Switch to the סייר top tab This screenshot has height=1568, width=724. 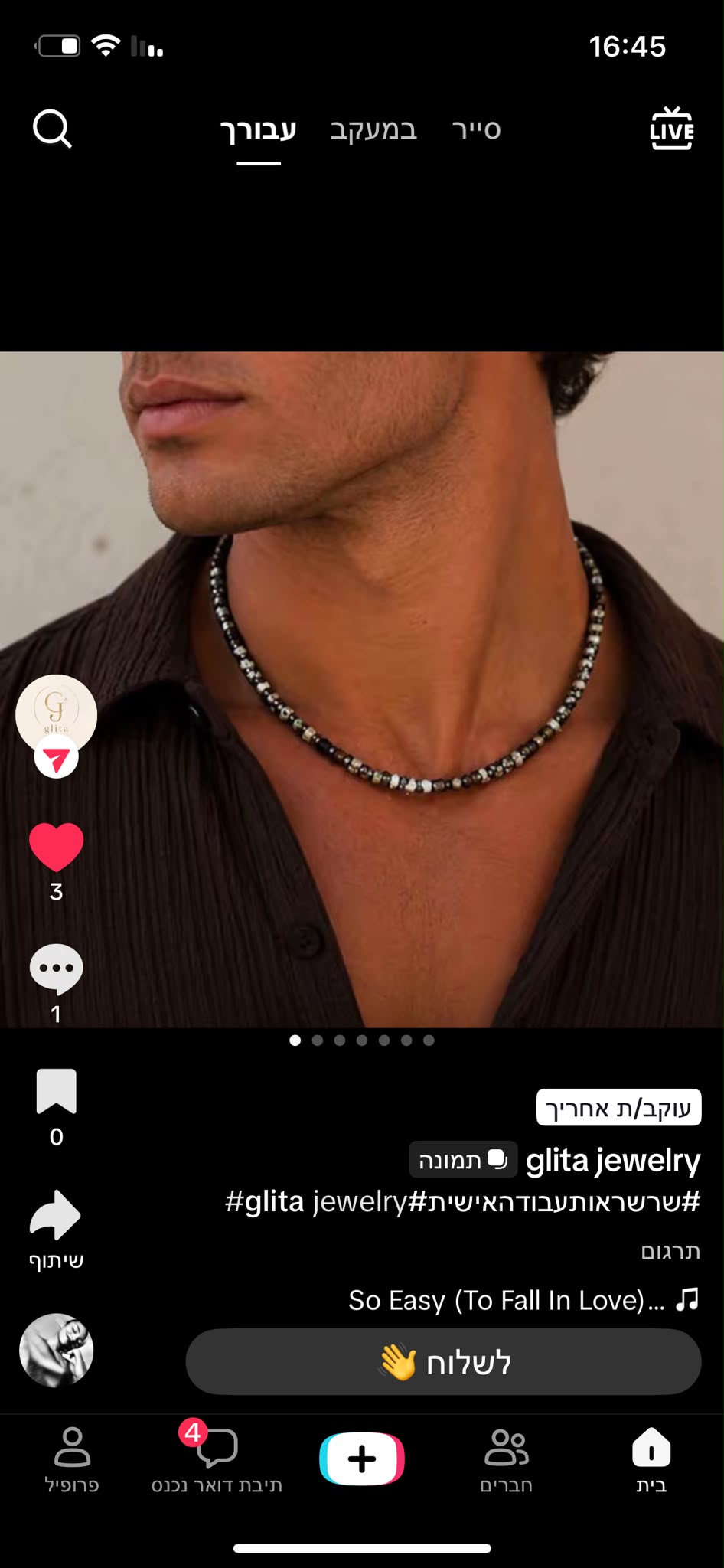(476, 129)
